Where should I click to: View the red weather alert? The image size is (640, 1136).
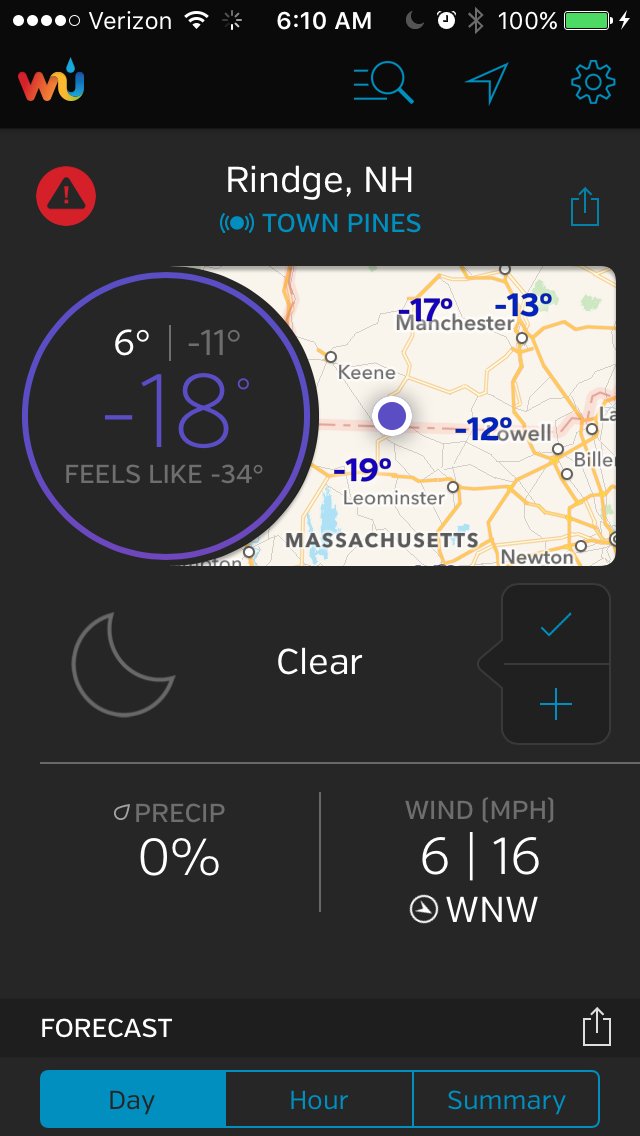(x=66, y=196)
